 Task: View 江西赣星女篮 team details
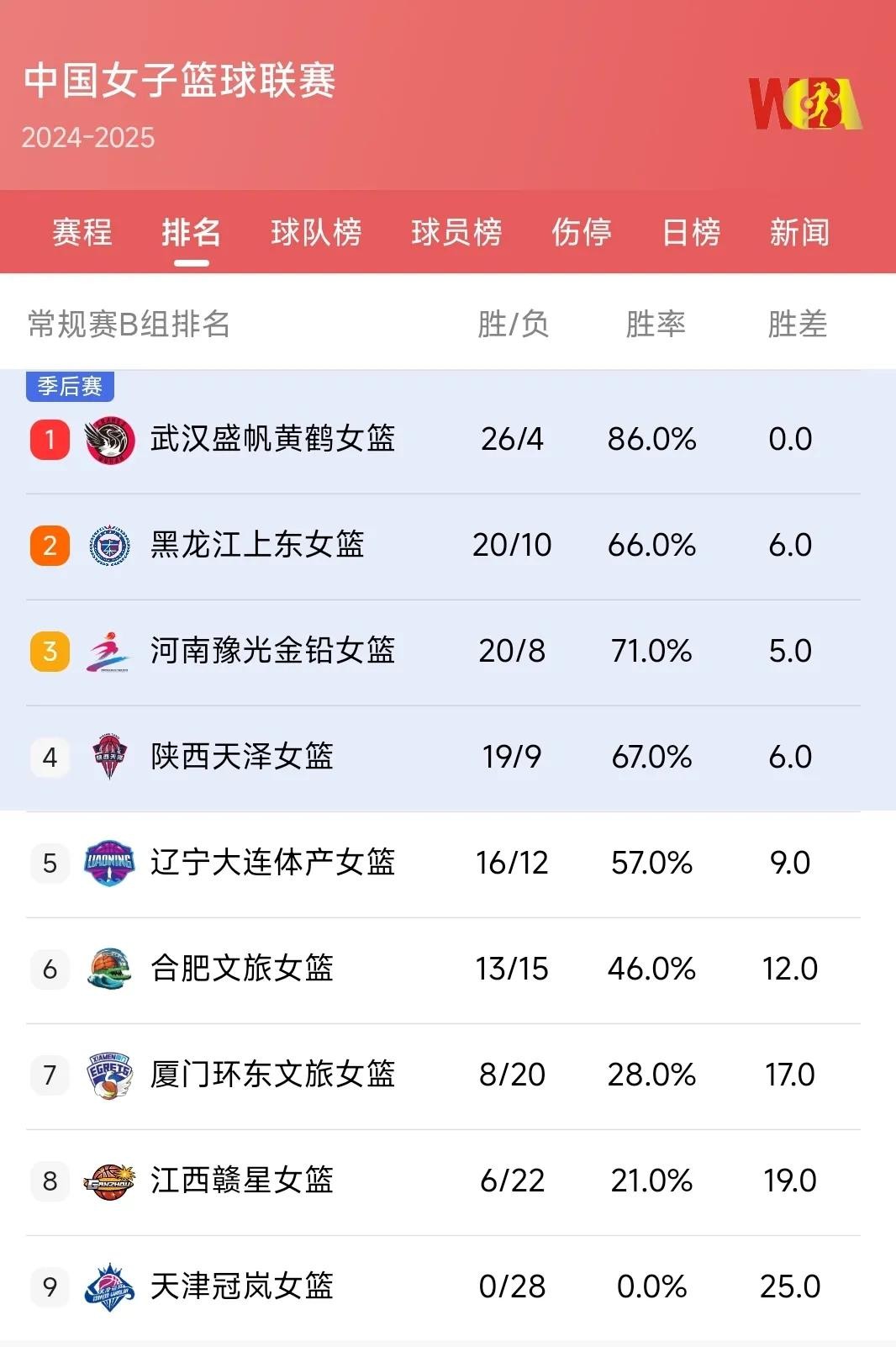point(242,1181)
